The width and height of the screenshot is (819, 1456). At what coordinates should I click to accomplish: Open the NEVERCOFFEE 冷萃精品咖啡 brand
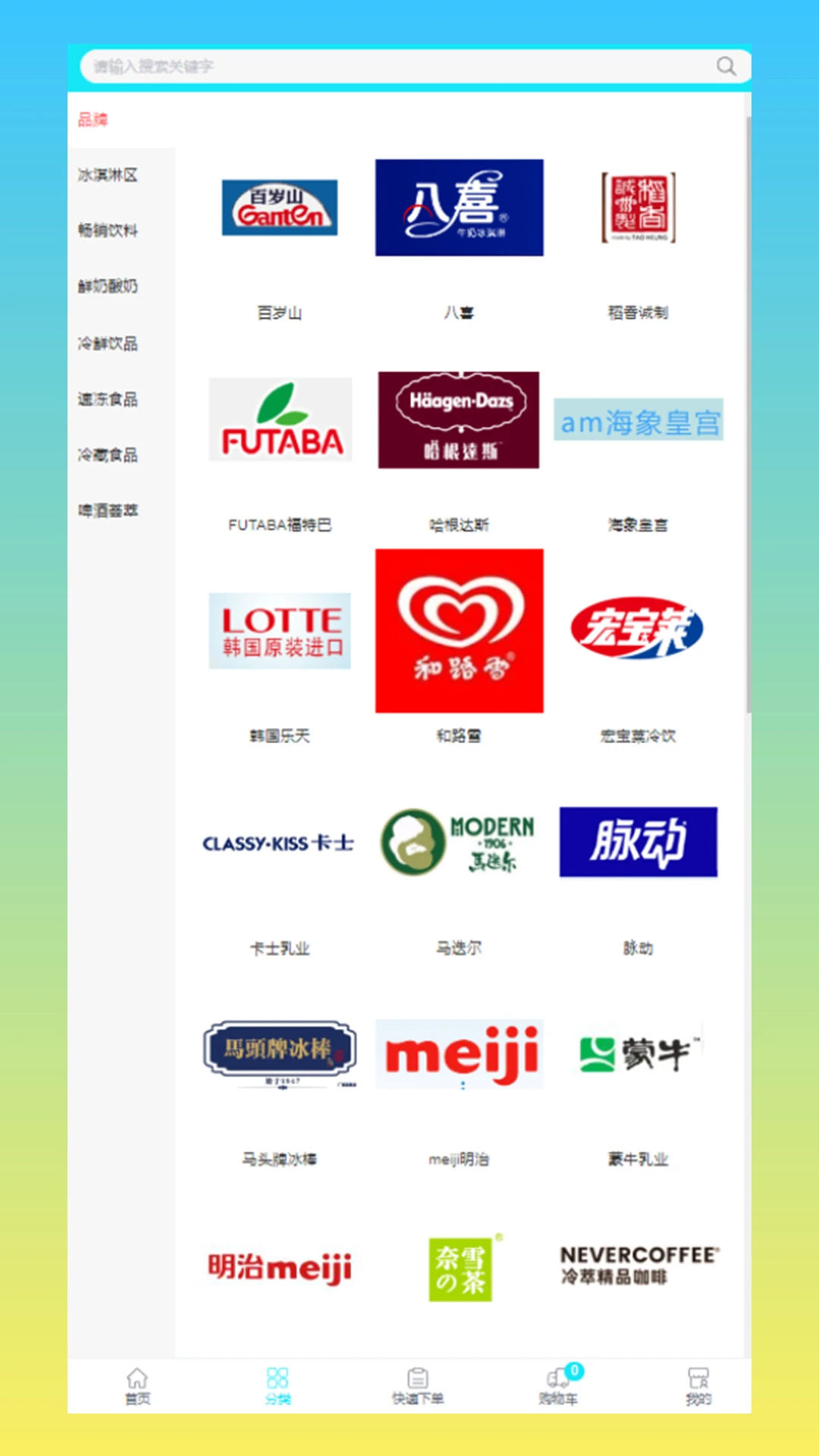click(x=638, y=1265)
